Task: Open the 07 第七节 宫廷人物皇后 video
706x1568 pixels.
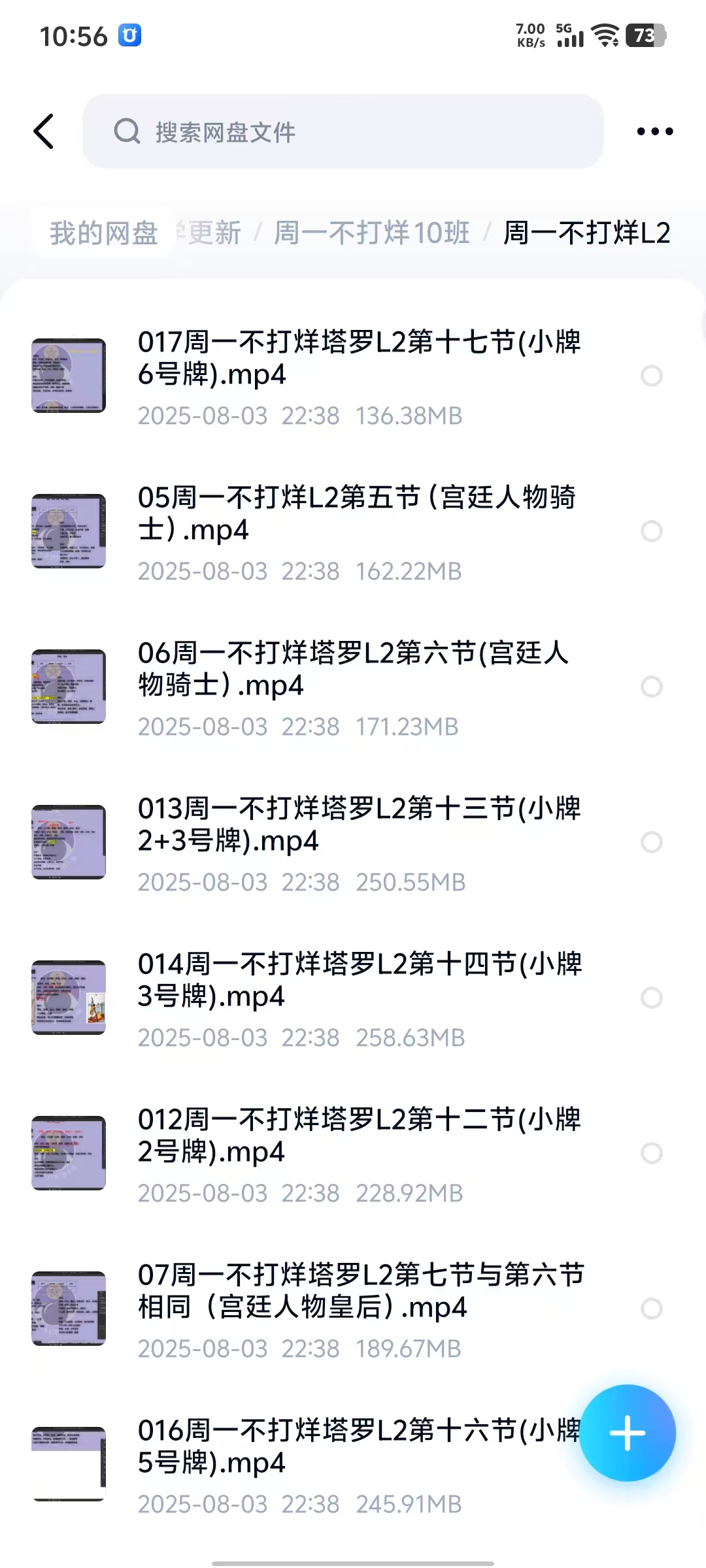Action: coord(360,1291)
